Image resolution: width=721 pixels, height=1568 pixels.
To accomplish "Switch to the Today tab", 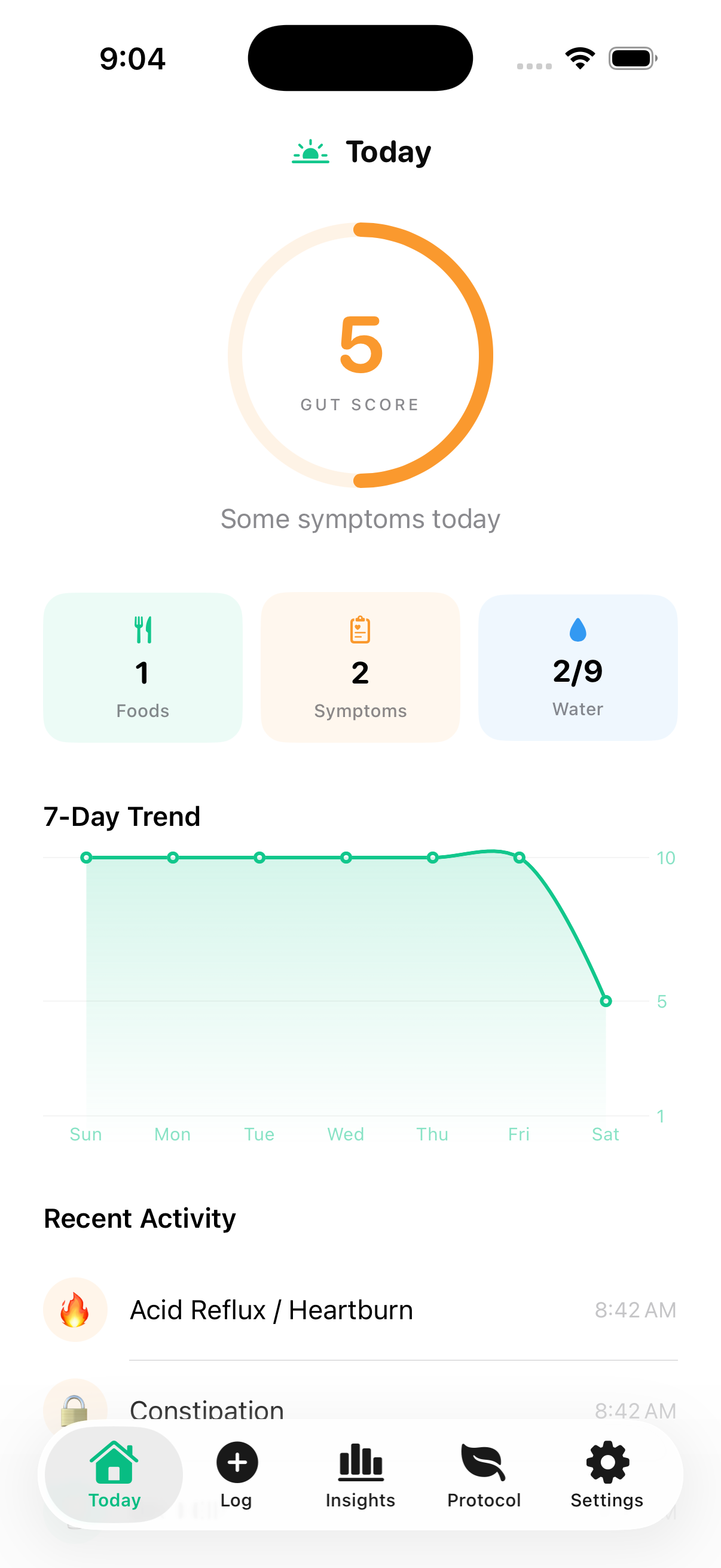I will click(x=114, y=1474).
